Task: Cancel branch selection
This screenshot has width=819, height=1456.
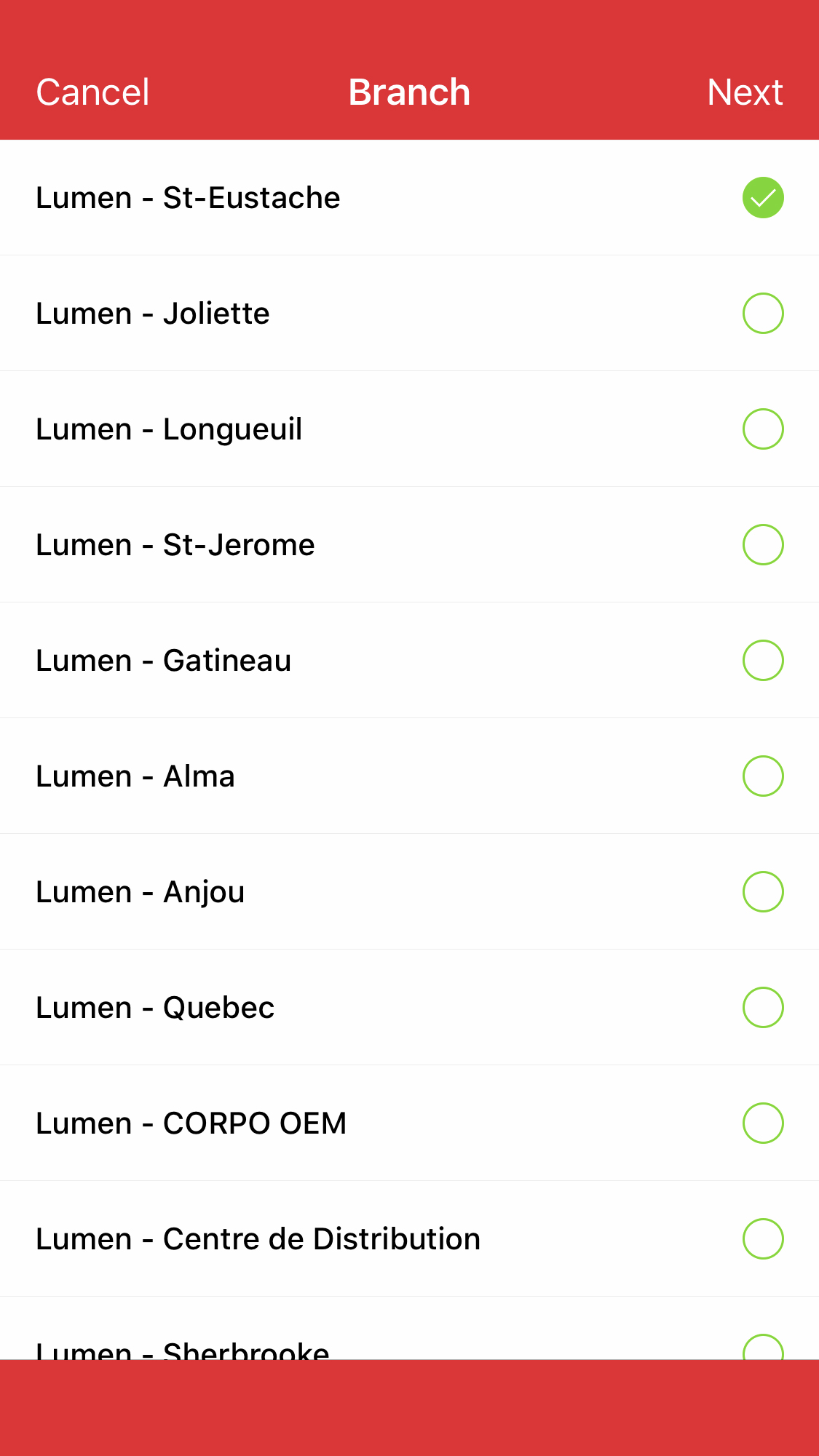Action: pyautogui.click(x=92, y=92)
